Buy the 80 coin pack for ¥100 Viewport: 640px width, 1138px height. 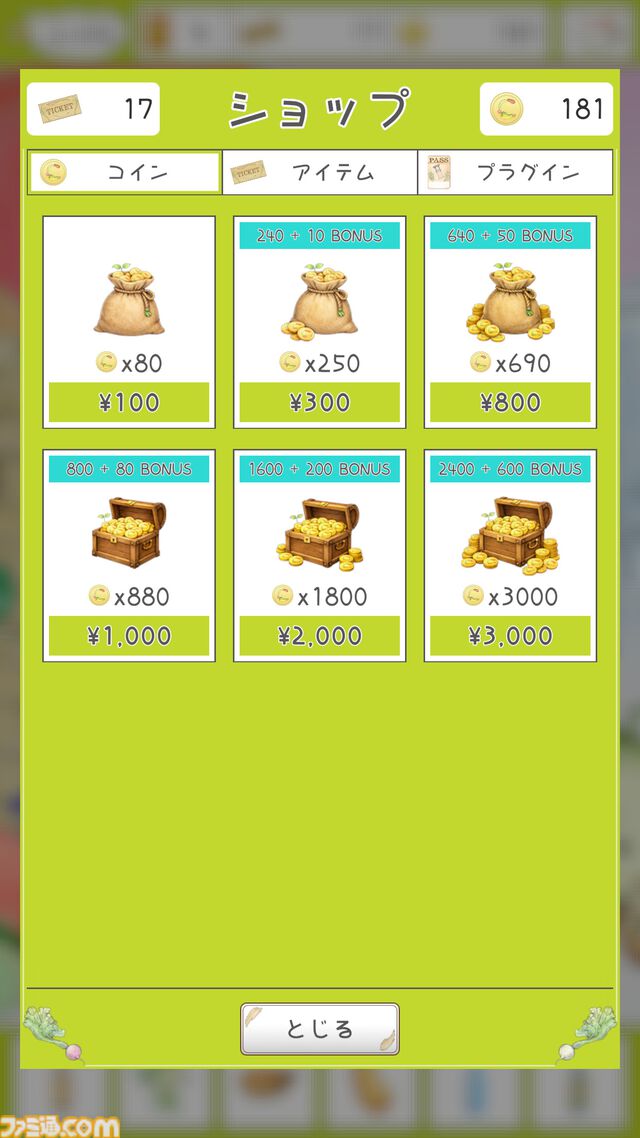coord(129,402)
